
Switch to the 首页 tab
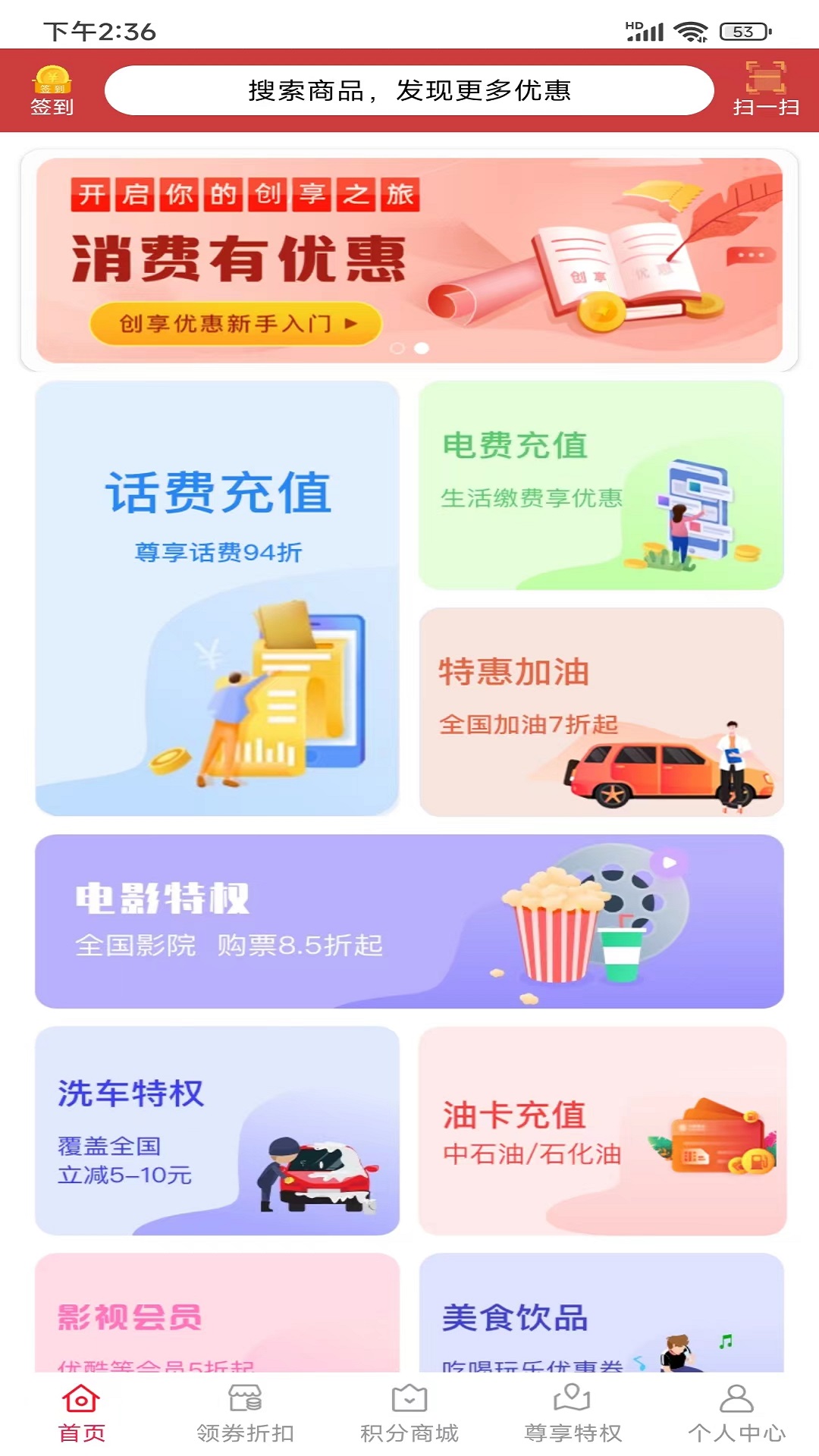(x=82, y=1414)
